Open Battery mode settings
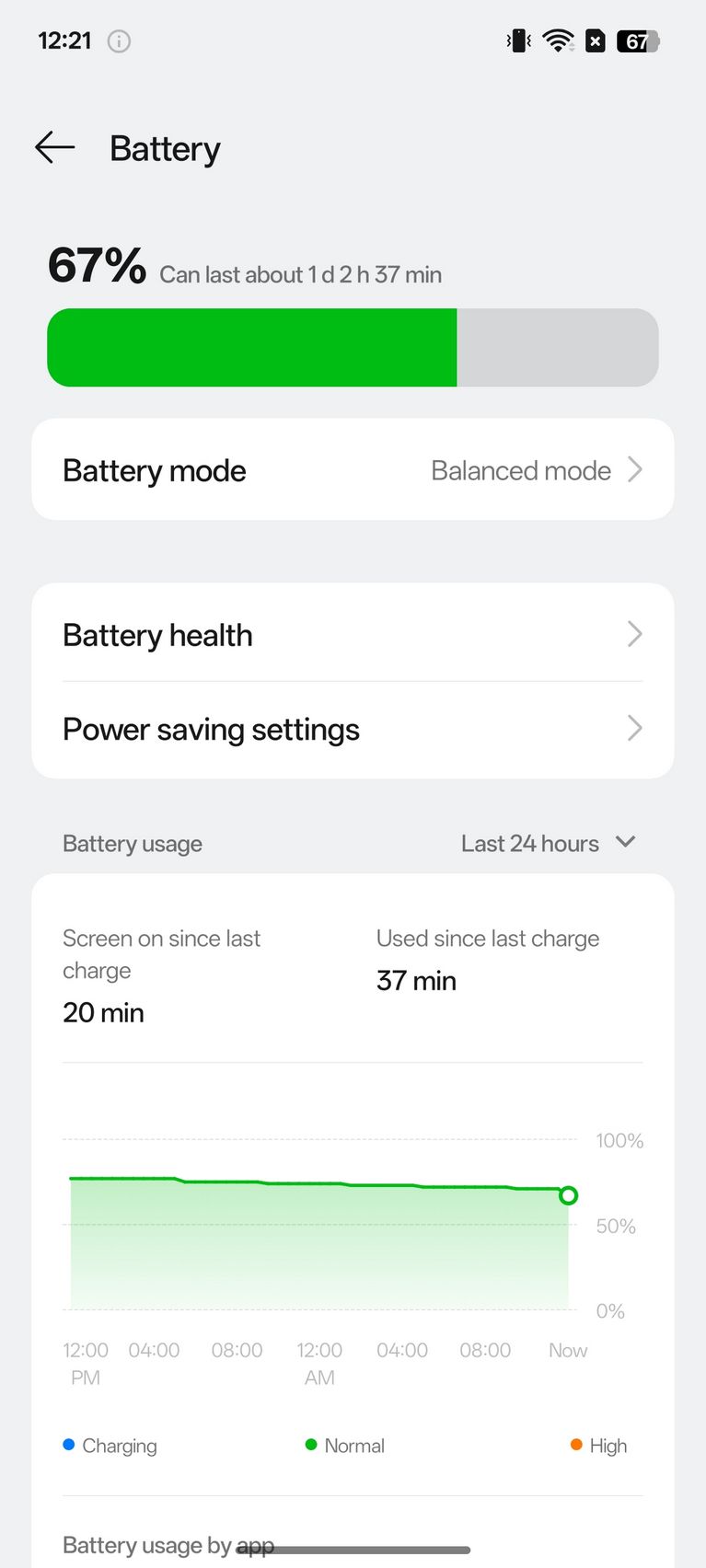This screenshot has height=1568, width=706. coord(353,469)
